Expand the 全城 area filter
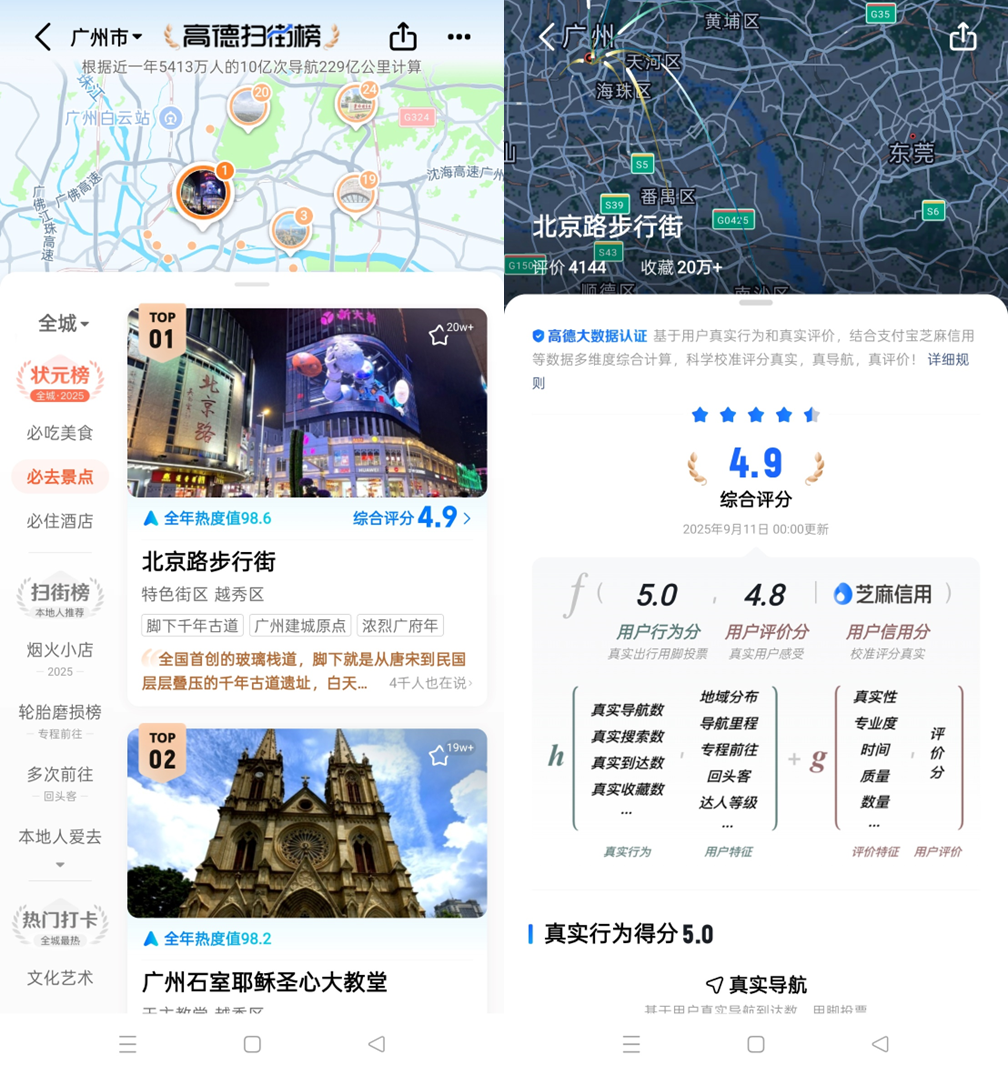 (63, 323)
